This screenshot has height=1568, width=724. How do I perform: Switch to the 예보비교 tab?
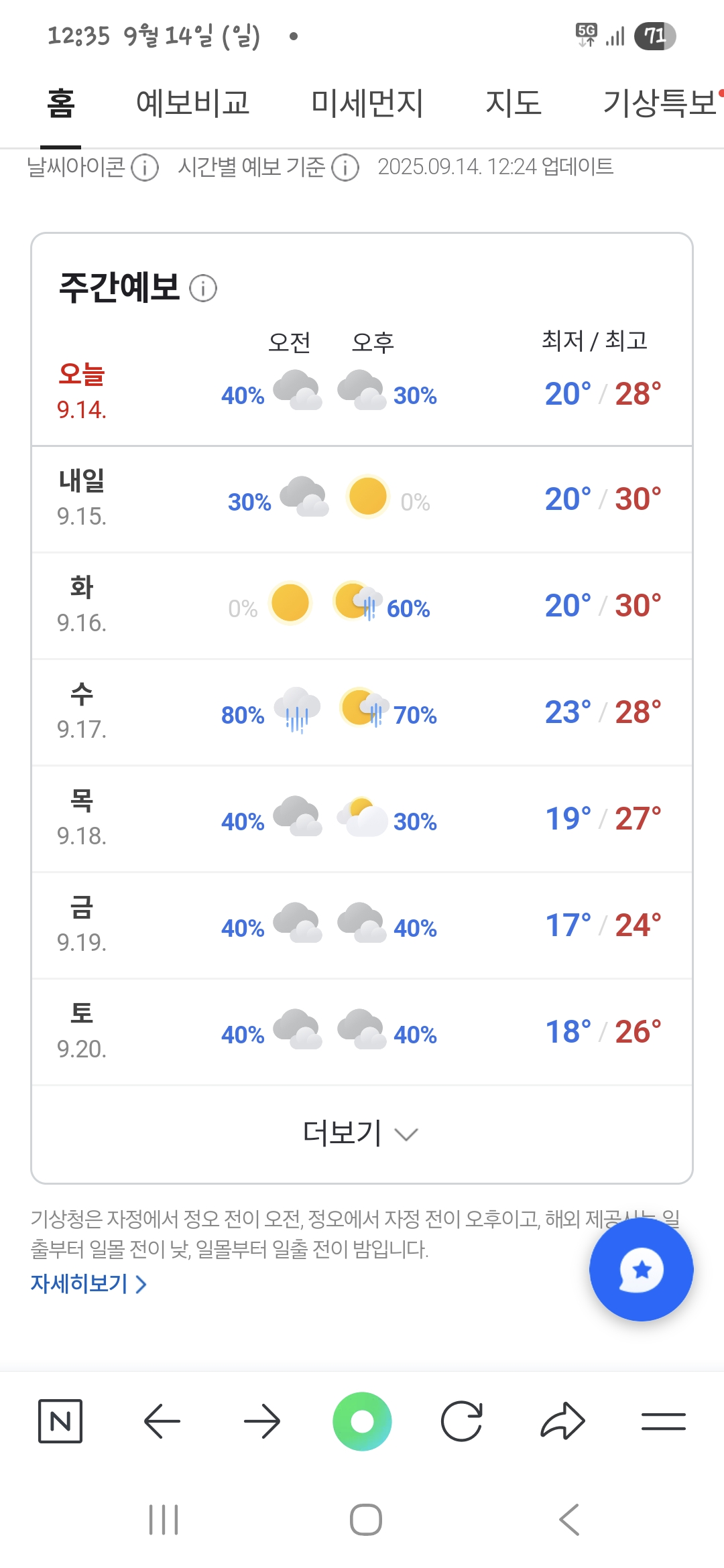click(x=193, y=103)
